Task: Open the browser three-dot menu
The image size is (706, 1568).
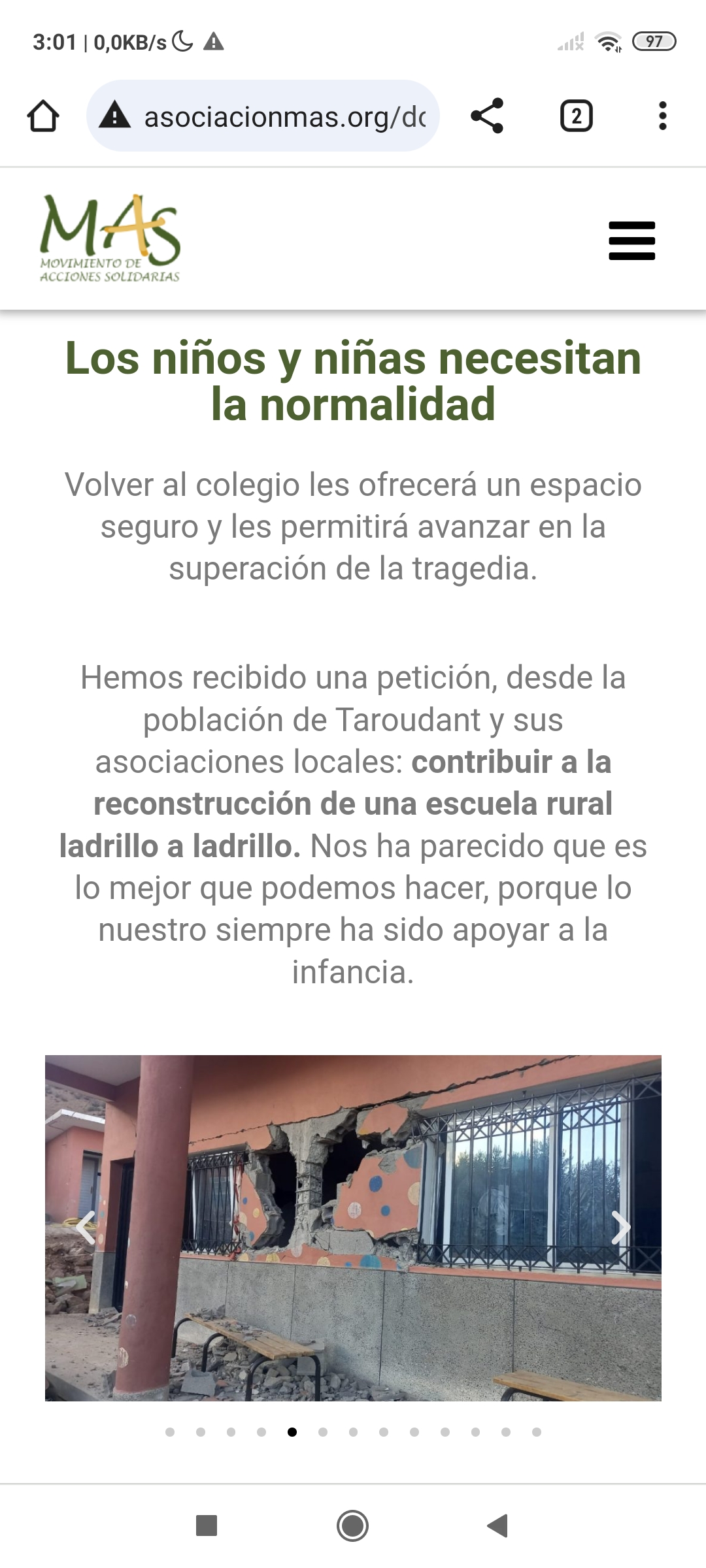Action: tap(663, 116)
